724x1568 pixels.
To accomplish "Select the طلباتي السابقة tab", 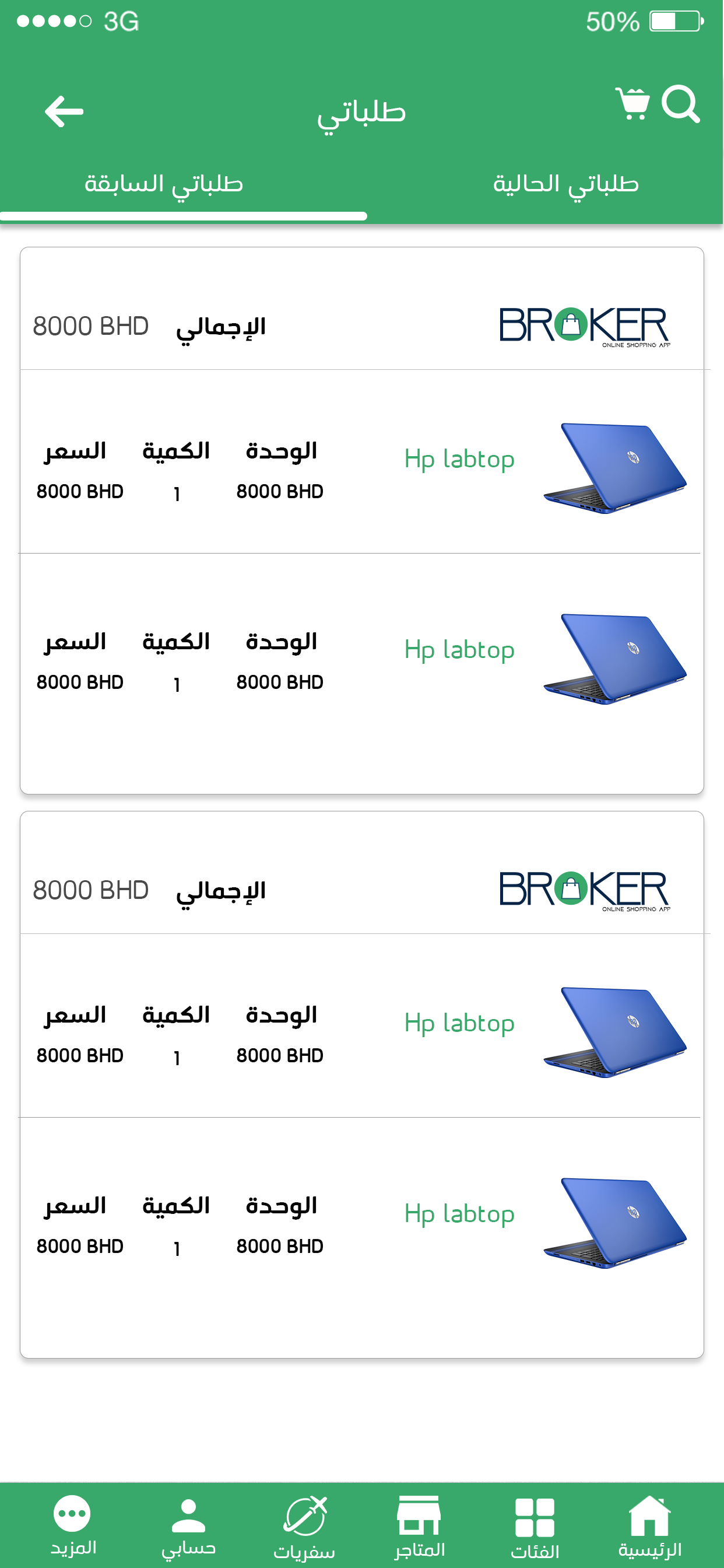I will point(164,184).
